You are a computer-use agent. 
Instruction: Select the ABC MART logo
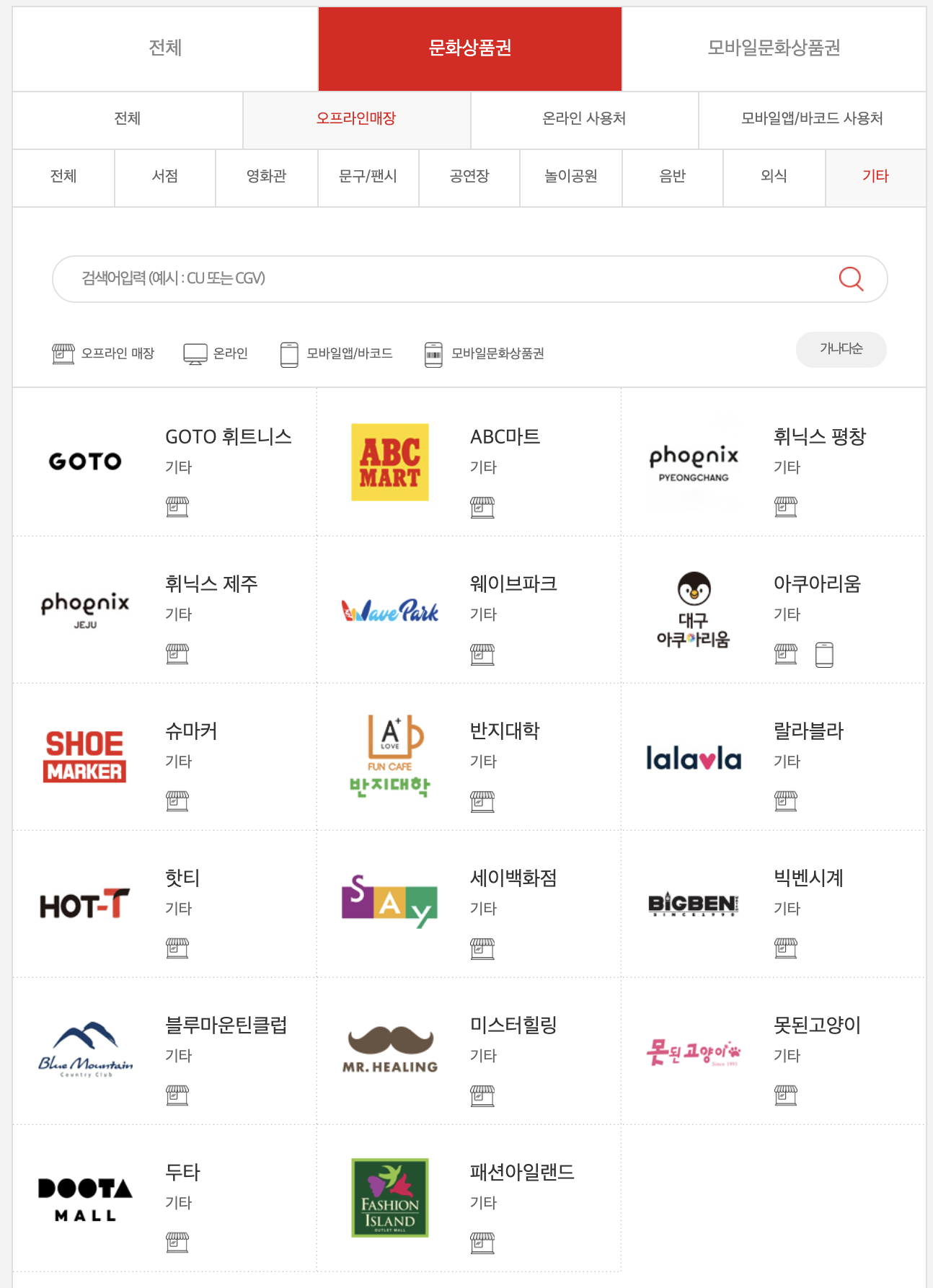[390, 462]
